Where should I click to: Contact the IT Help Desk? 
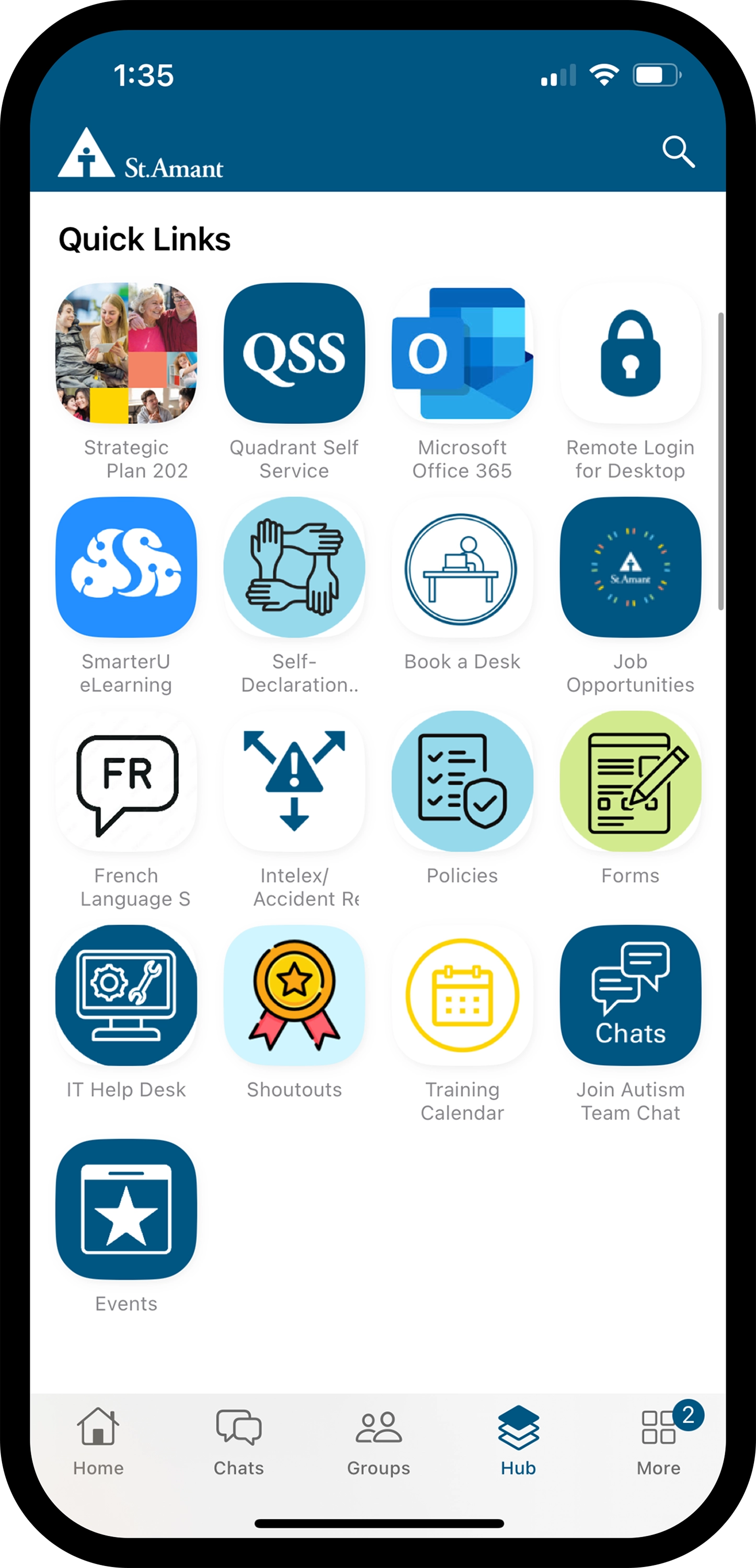(126, 996)
